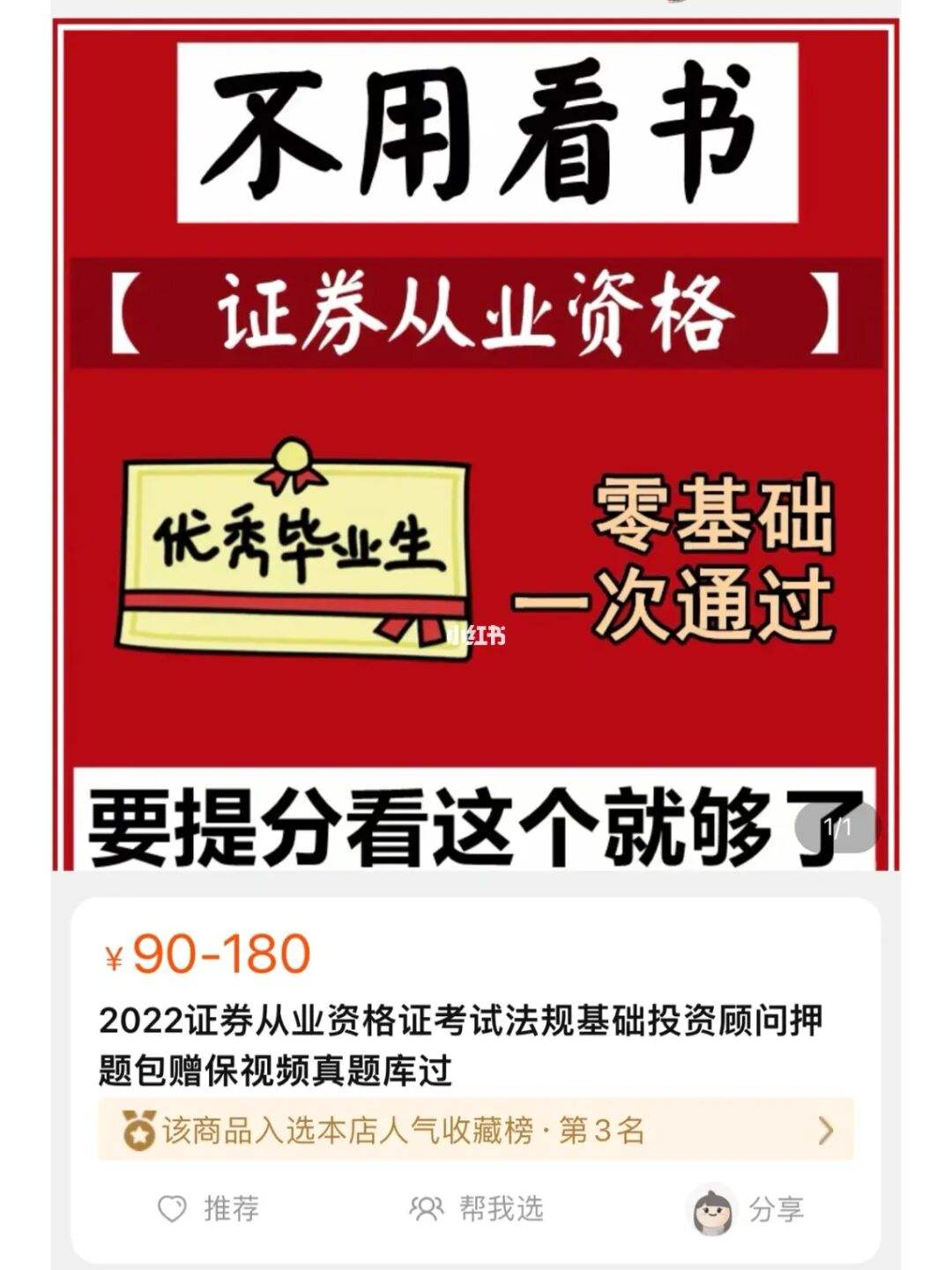
Task: Tap the 推荐 heart button
Action: (x=208, y=1208)
